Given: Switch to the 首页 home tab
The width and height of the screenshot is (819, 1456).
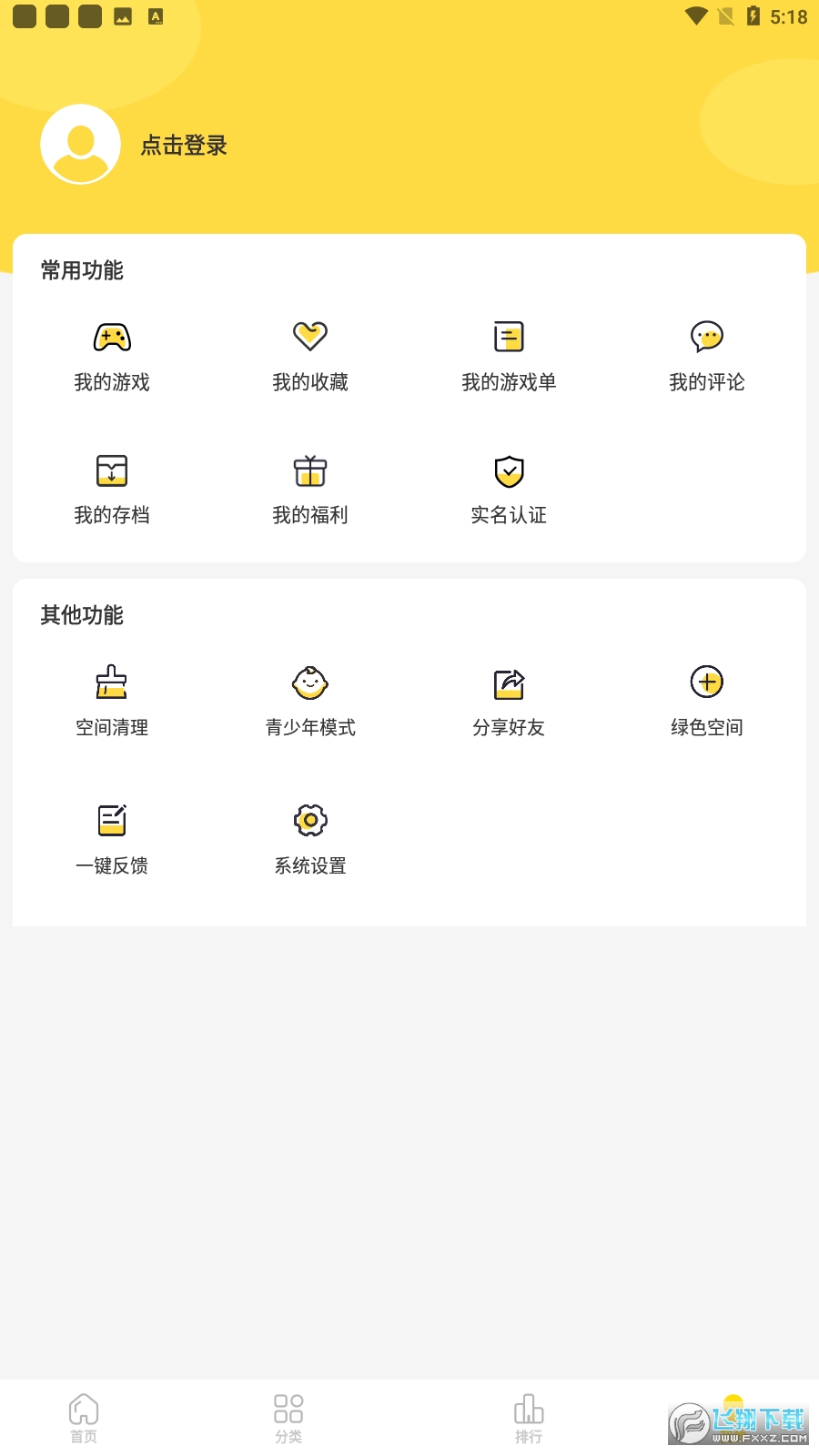Looking at the screenshot, I should (83, 1417).
